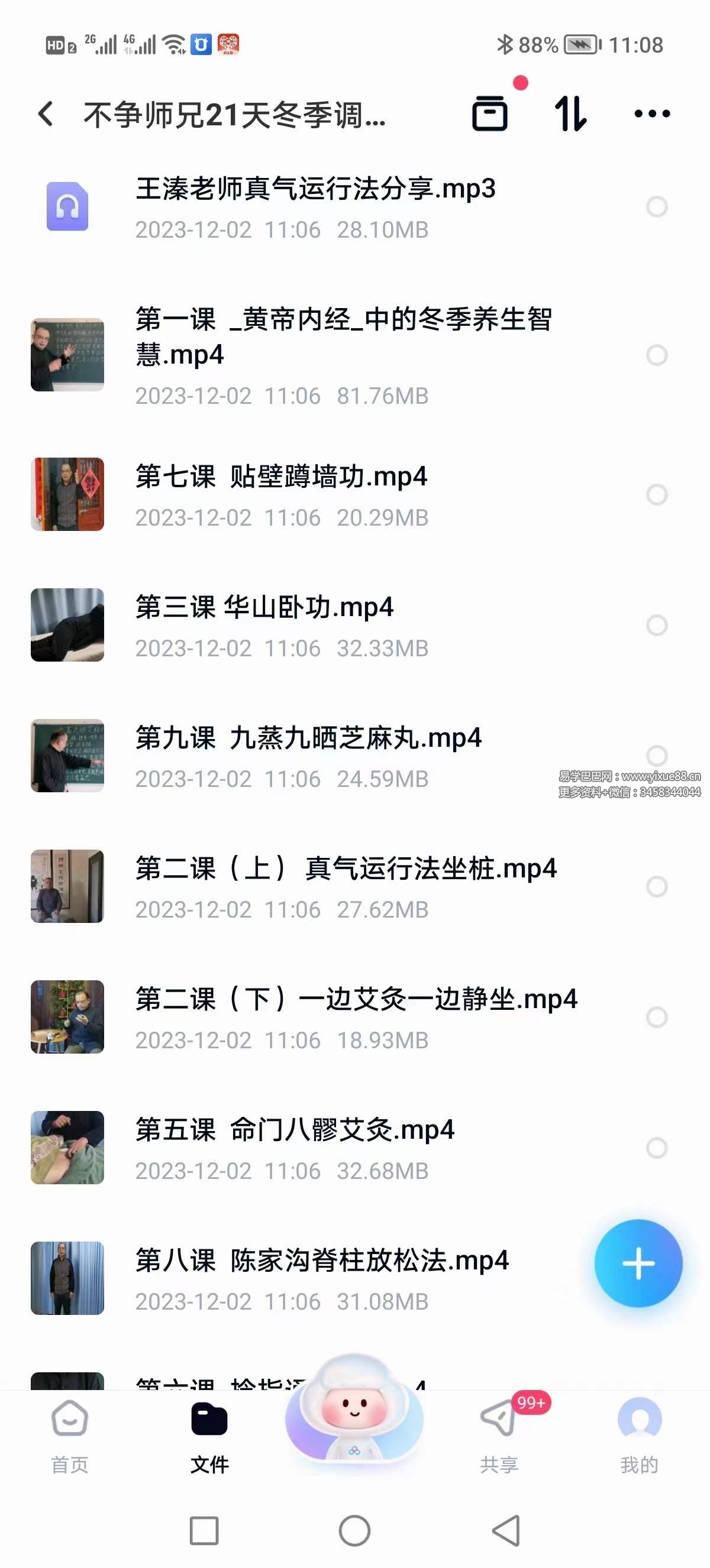Tap the thumbnail of 第八课 陈家沟脊柱放松法
710x1568 pixels.
67,1277
